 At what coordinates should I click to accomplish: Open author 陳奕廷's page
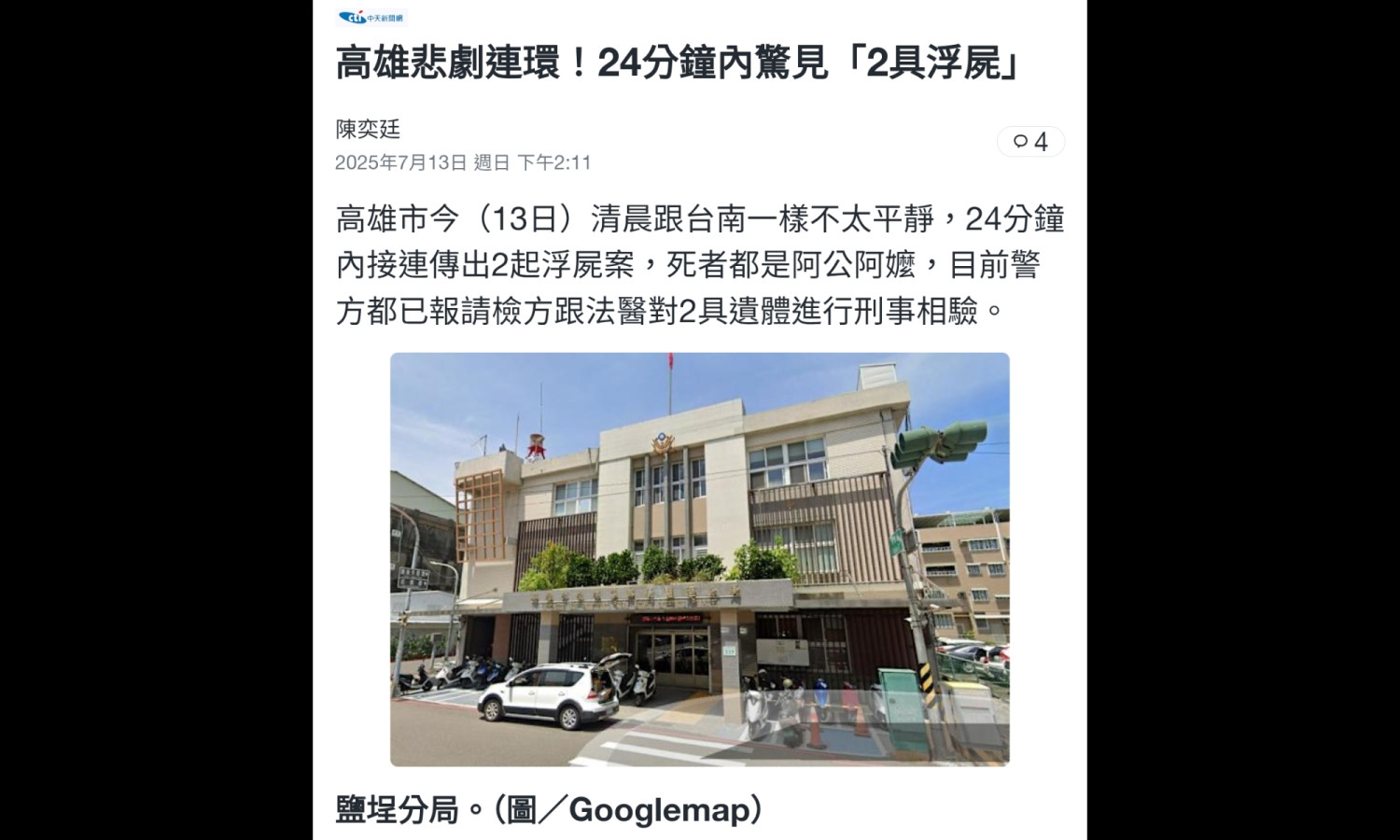(368, 129)
